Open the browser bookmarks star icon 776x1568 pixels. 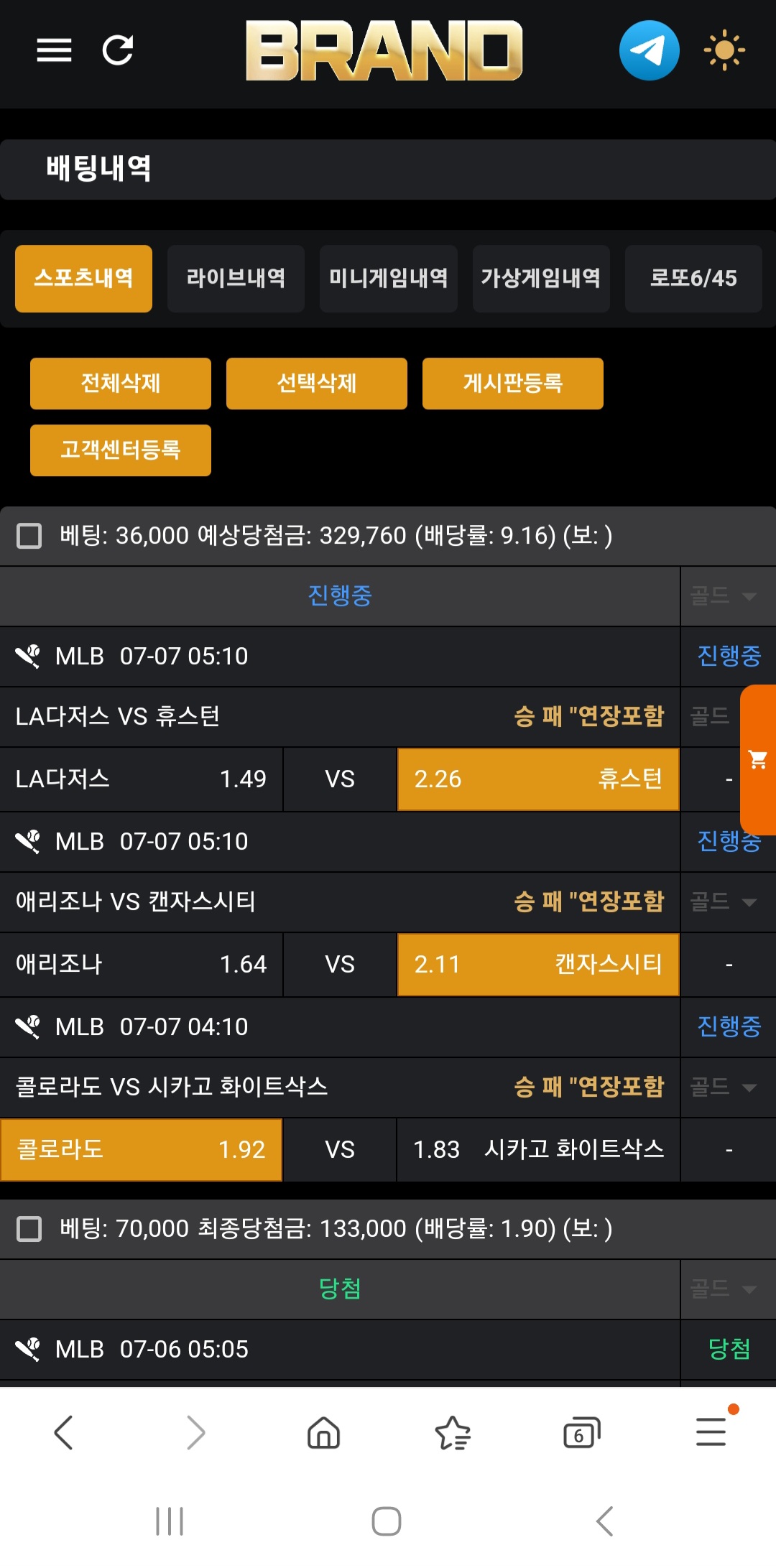453,1434
